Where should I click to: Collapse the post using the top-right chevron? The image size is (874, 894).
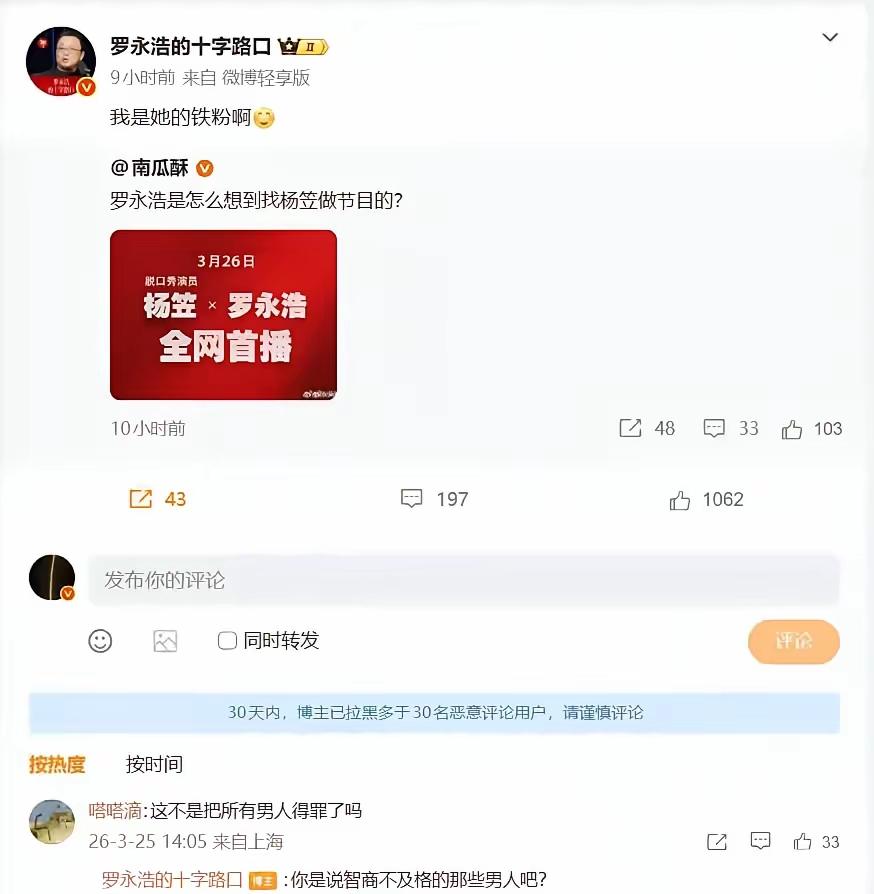[x=830, y=36]
